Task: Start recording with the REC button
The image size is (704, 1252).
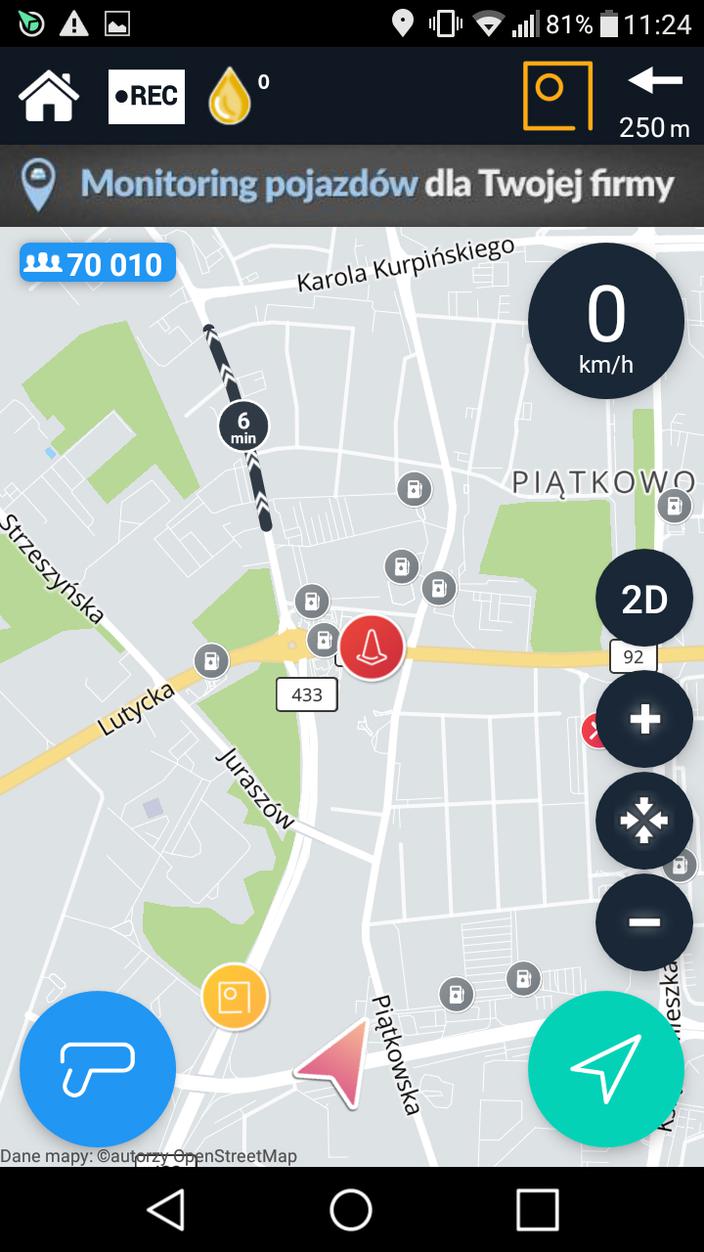Action: pyautogui.click(x=146, y=97)
